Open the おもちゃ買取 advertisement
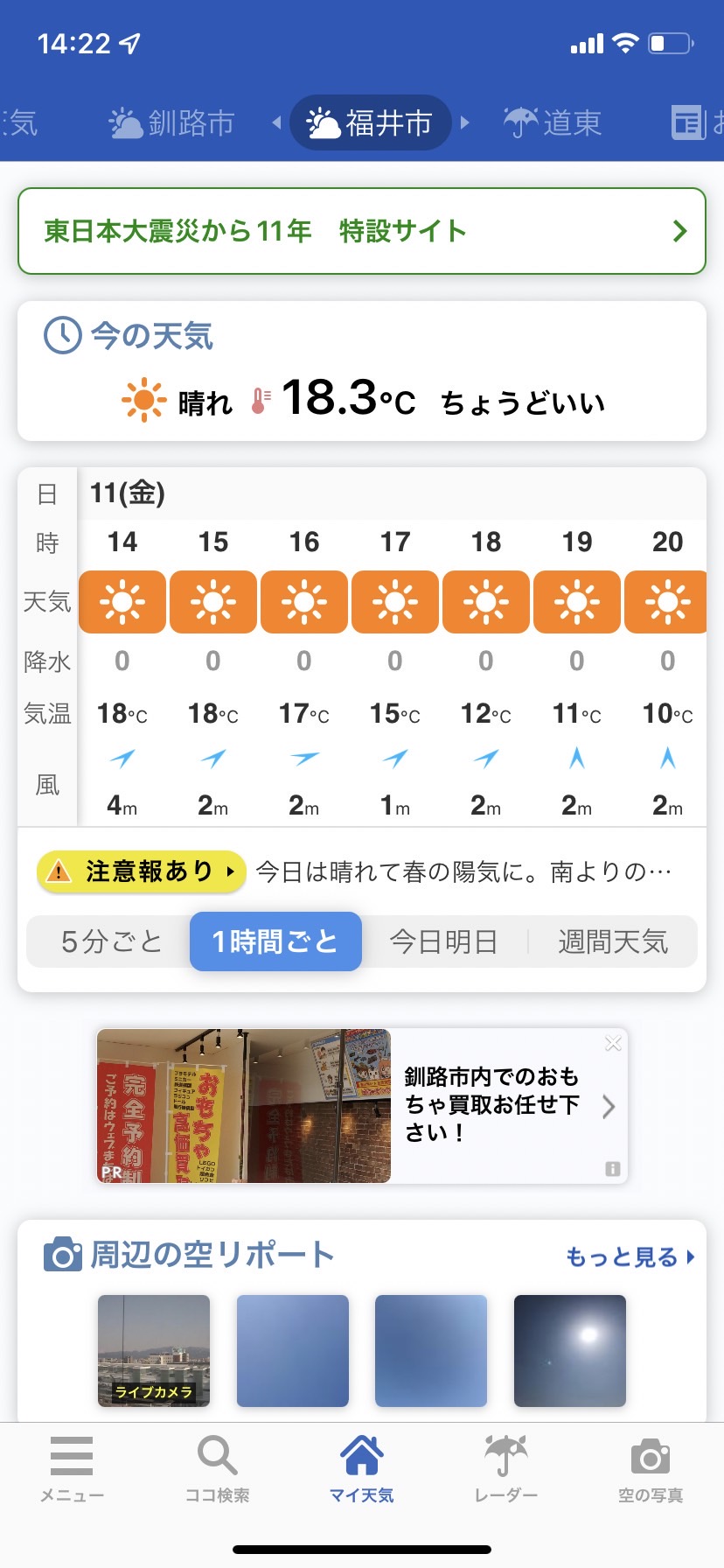Viewport: 724px width, 1568px height. click(362, 1106)
